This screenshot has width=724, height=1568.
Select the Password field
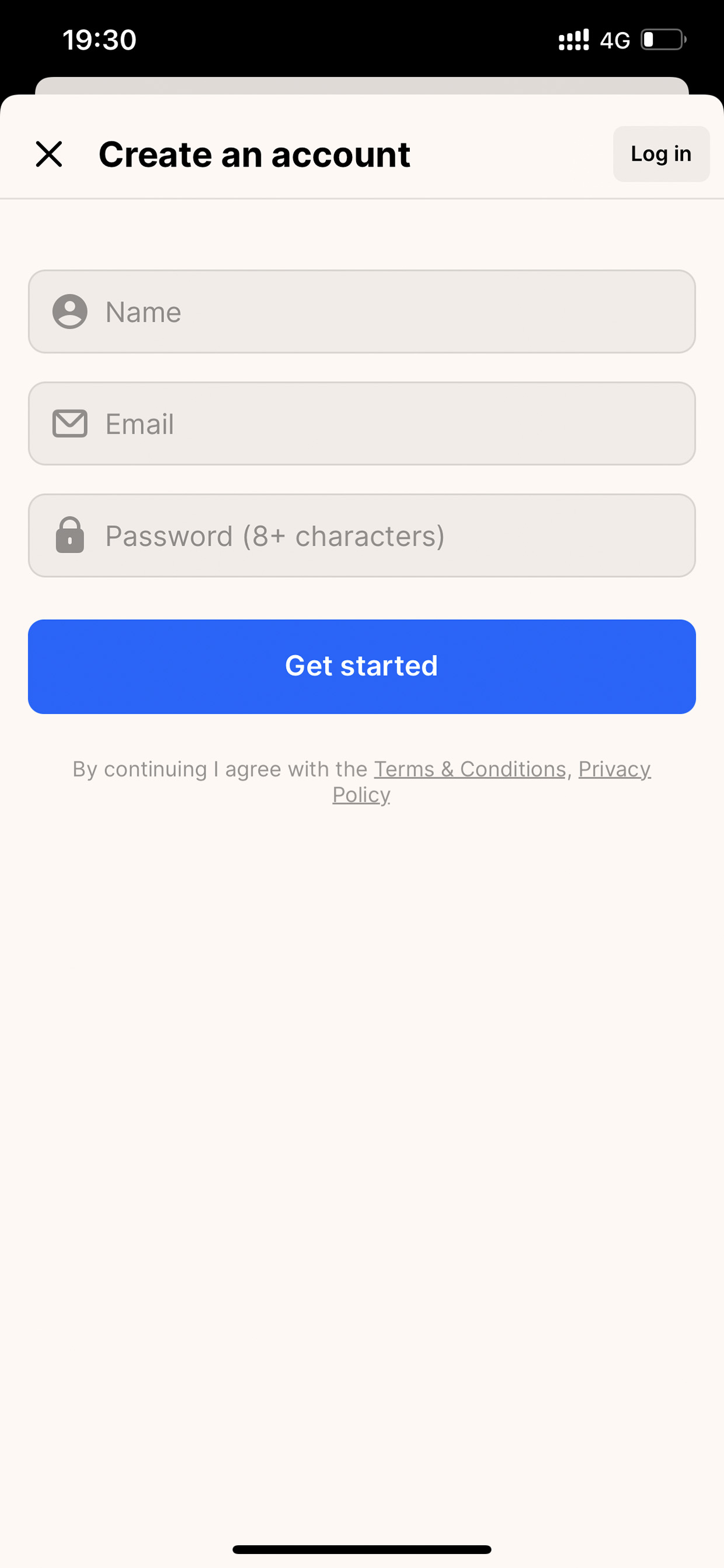[361, 536]
